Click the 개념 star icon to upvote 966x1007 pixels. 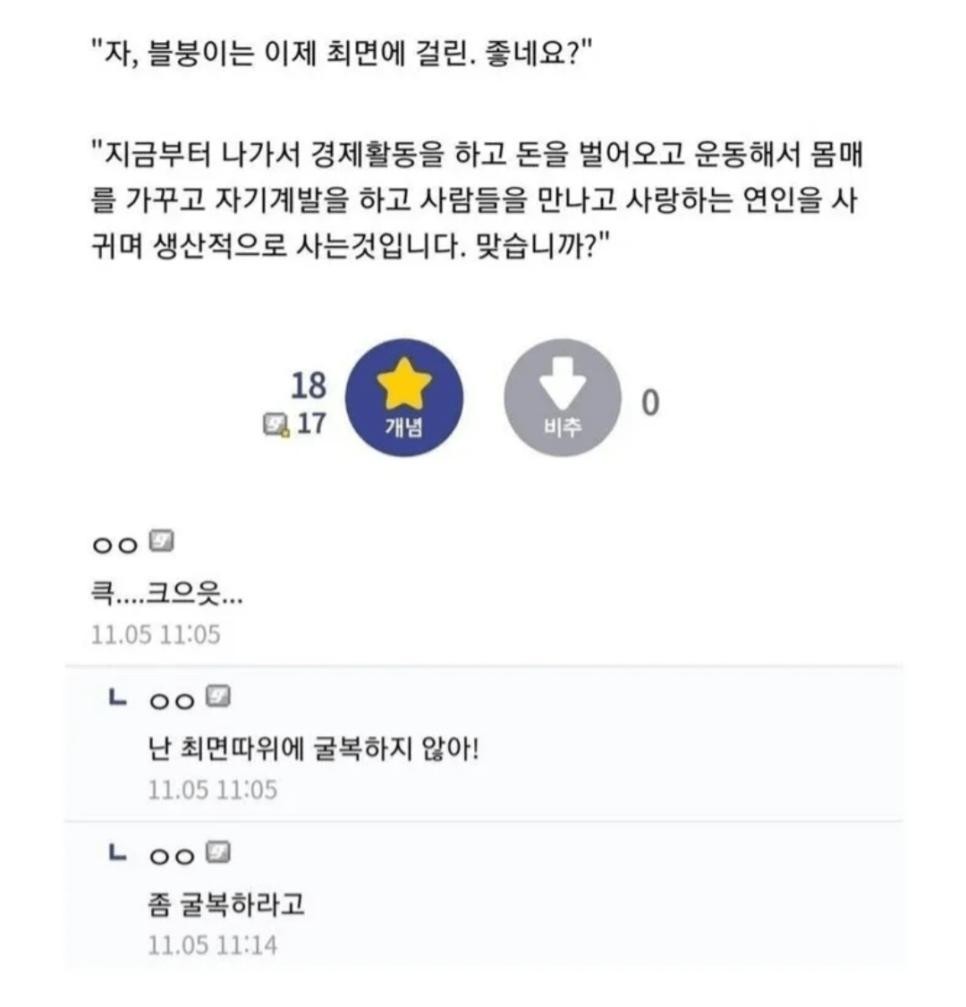pyautogui.click(x=404, y=397)
